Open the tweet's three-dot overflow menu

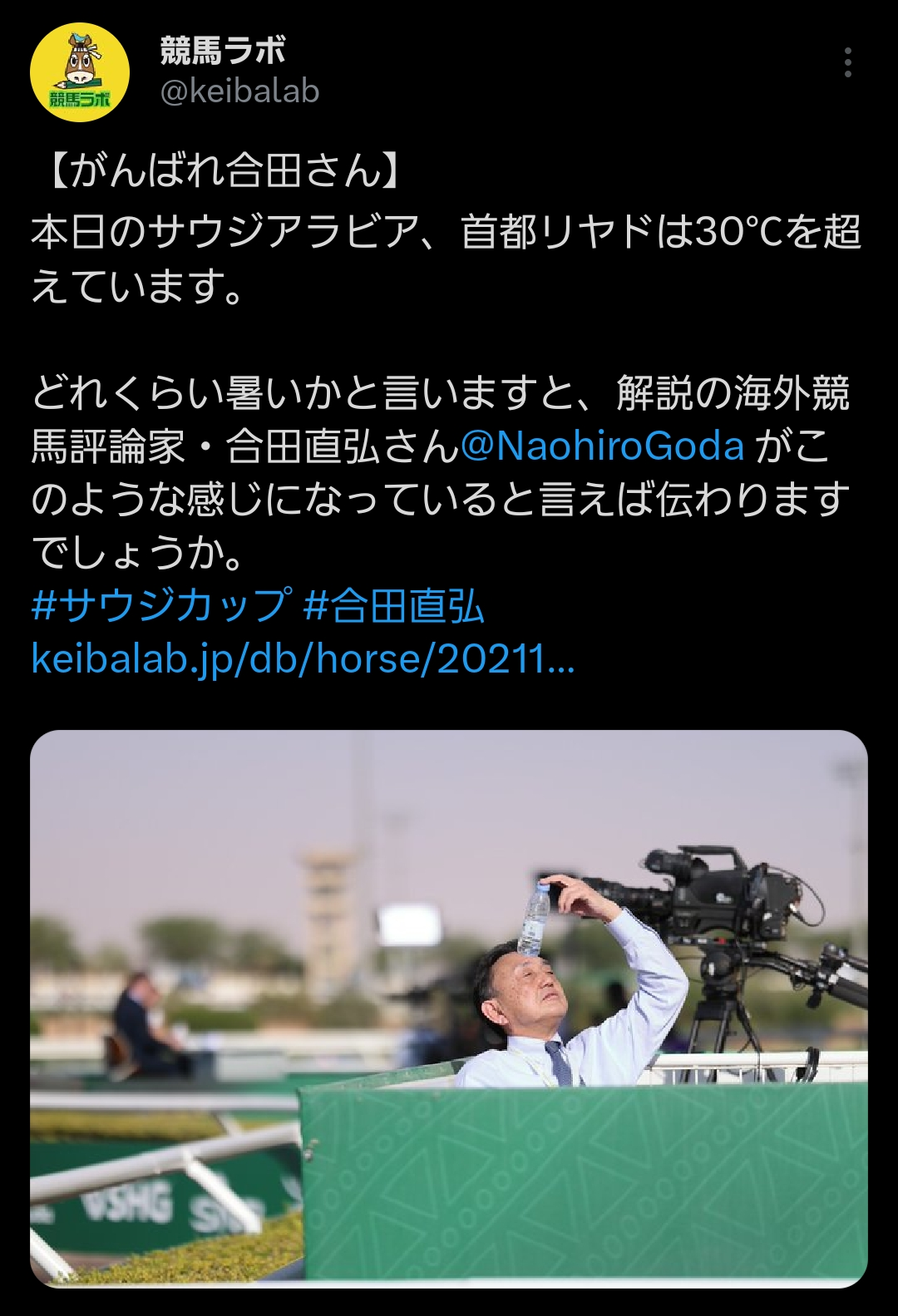point(847,62)
